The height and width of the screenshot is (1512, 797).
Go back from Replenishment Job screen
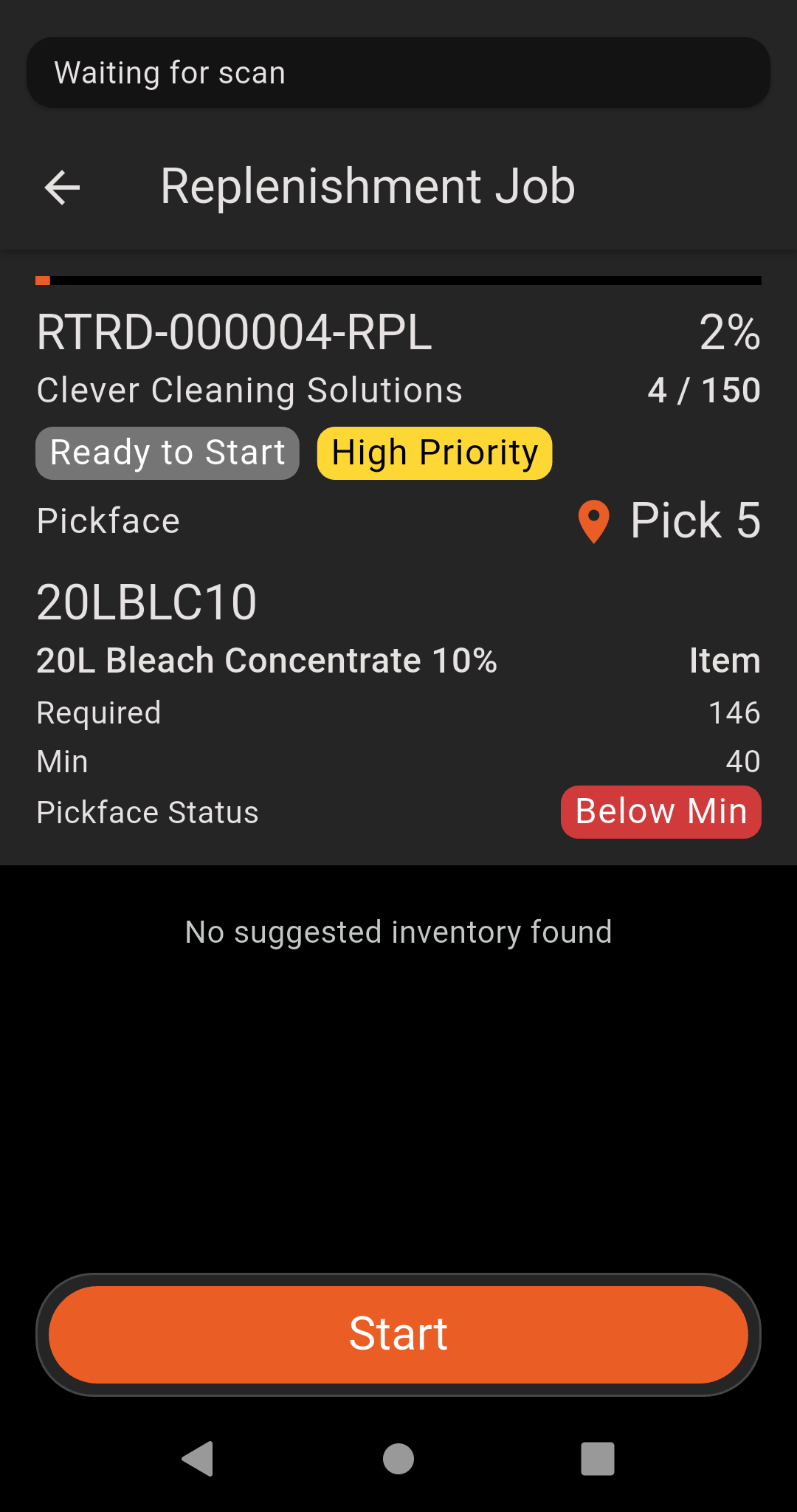63,188
